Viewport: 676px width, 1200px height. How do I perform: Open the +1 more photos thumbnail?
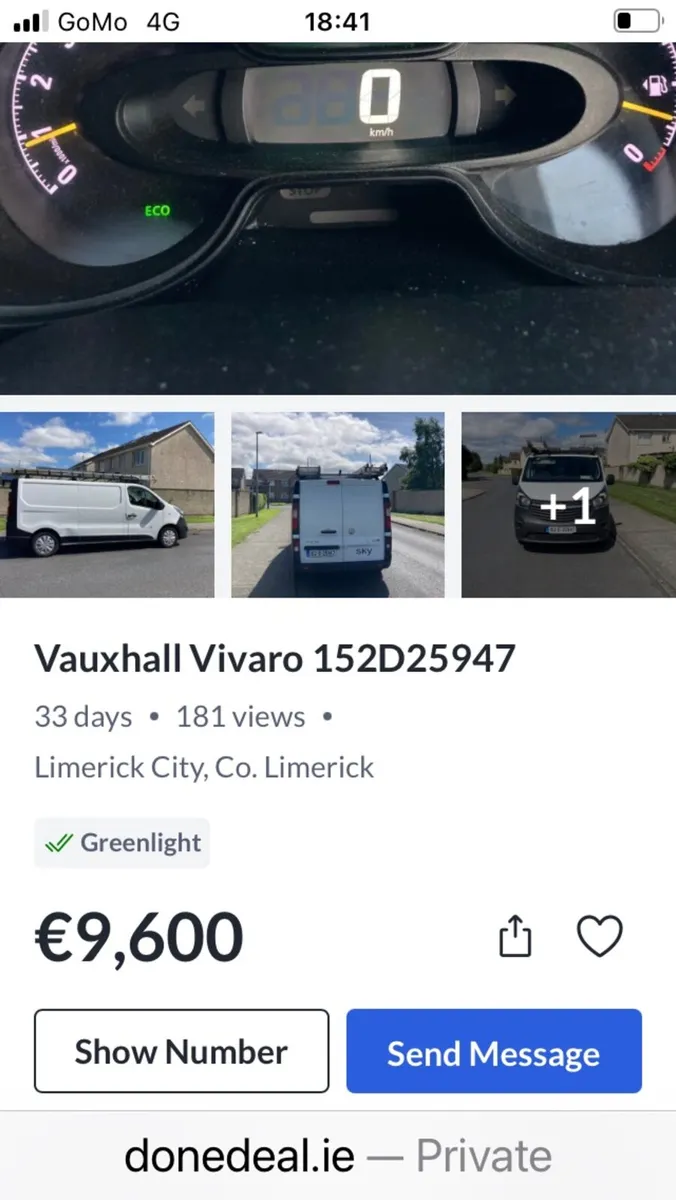click(x=568, y=505)
